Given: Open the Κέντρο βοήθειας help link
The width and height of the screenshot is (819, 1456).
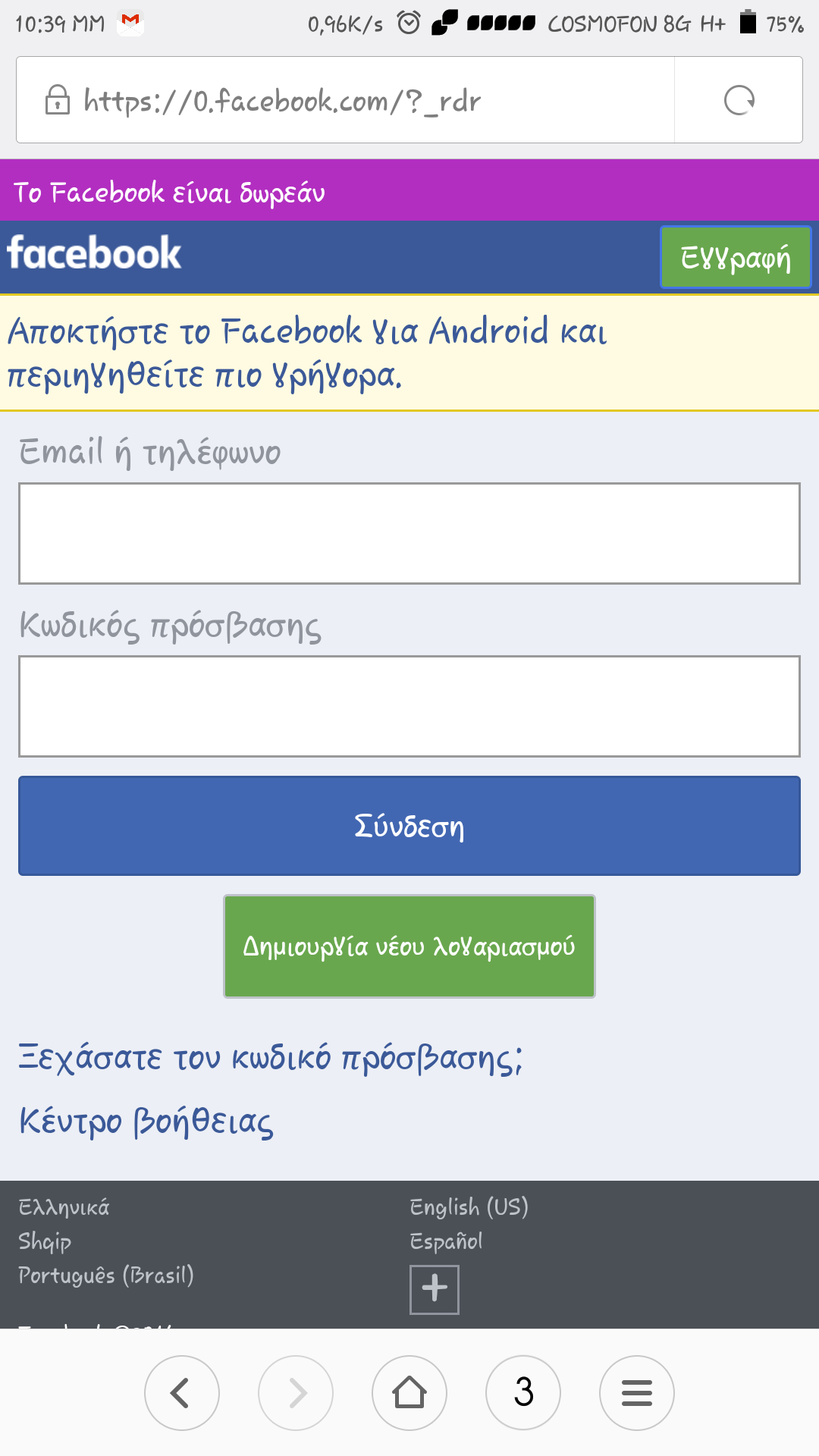Looking at the screenshot, I should [146, 1121].
